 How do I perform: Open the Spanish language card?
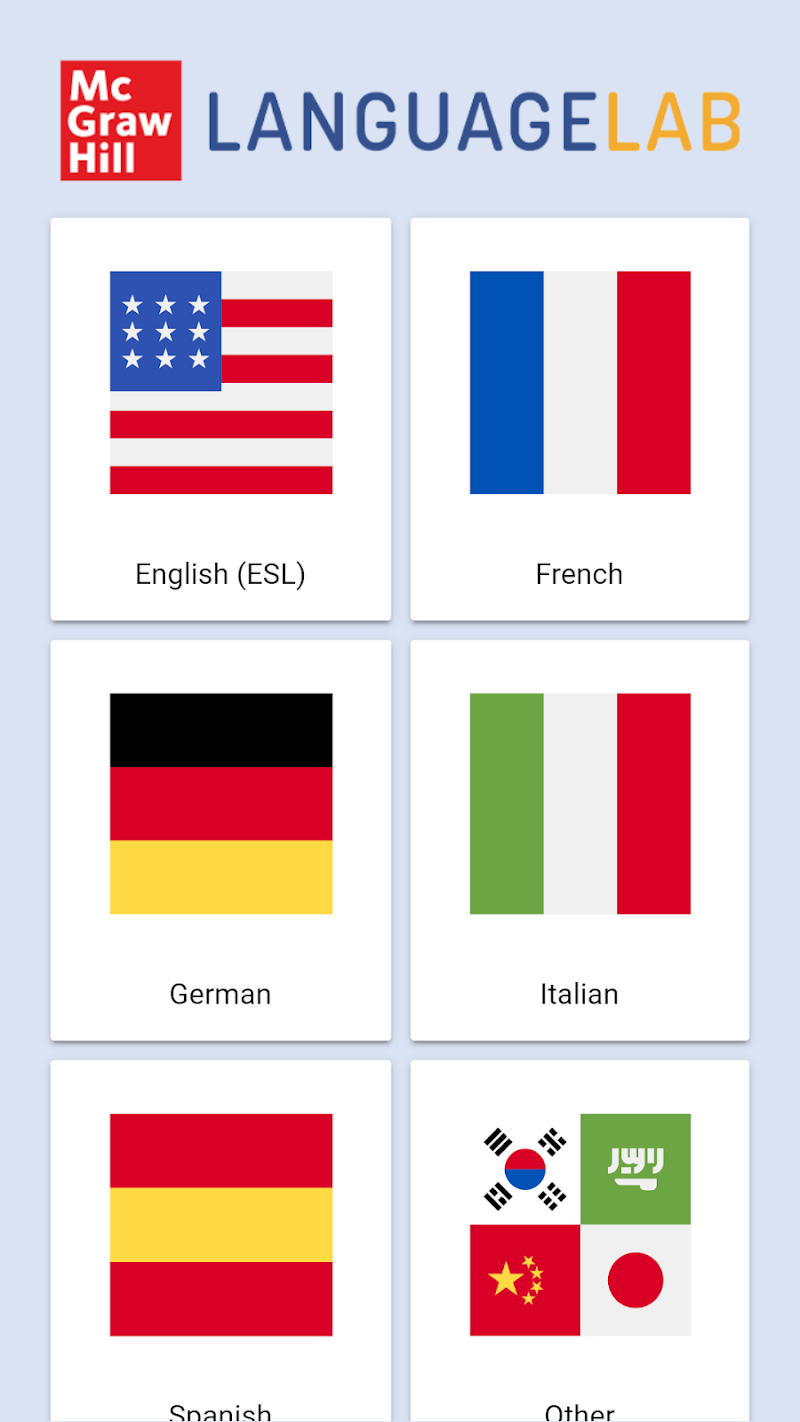220,1240
